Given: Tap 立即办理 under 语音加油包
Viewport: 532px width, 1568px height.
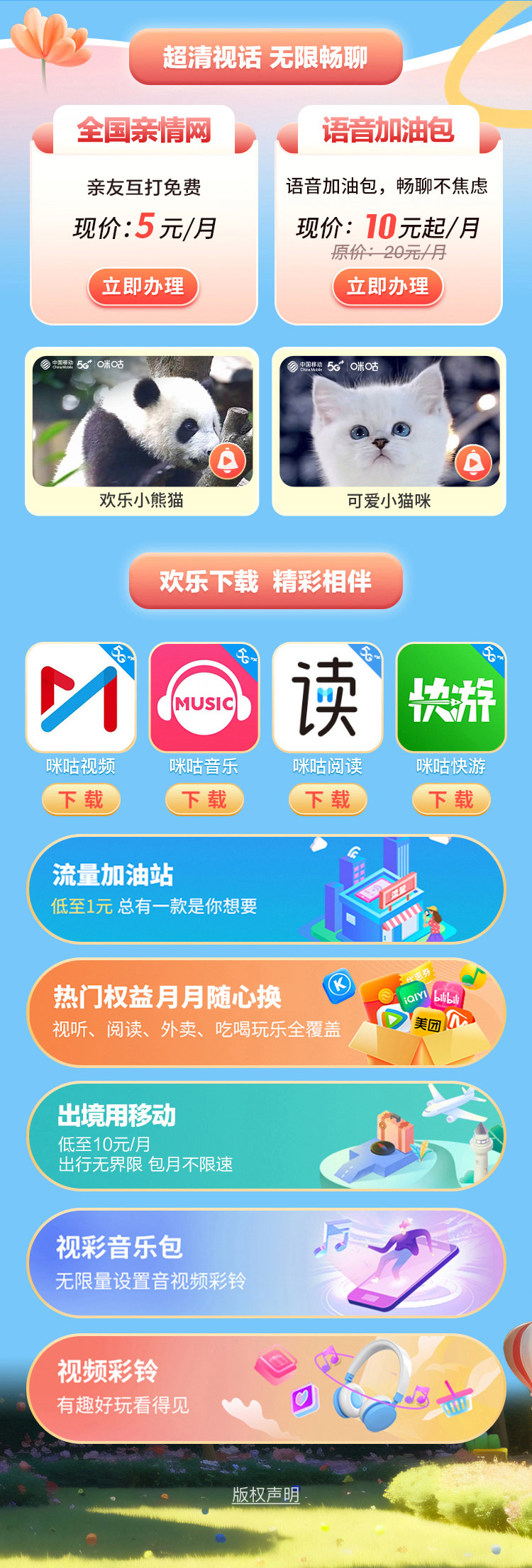Looking at the screenshot, I should [388, 287].
